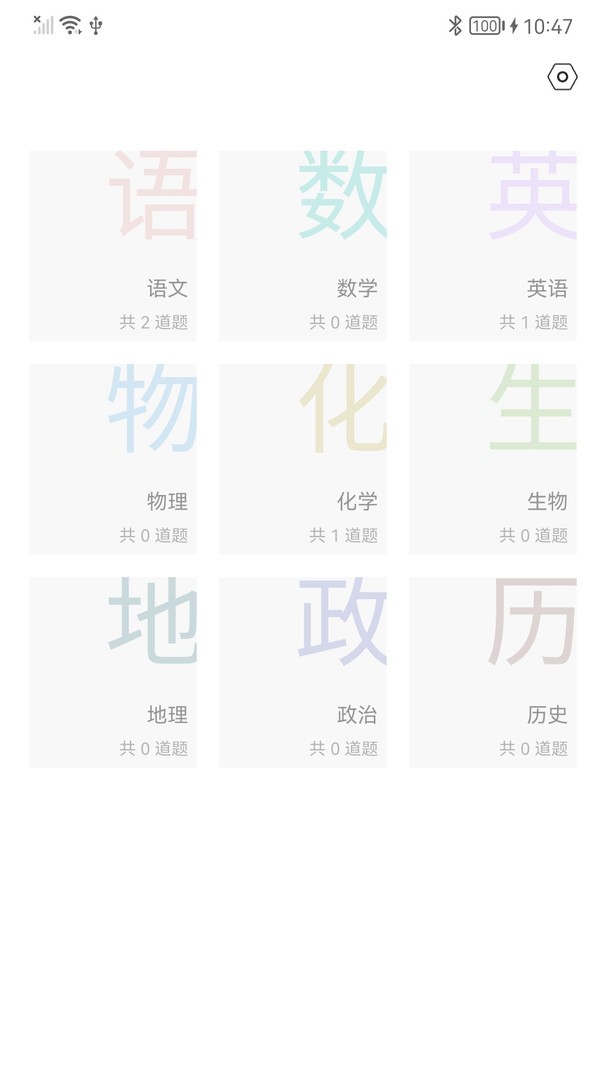Open the 语文 subject card

(113, 246)
